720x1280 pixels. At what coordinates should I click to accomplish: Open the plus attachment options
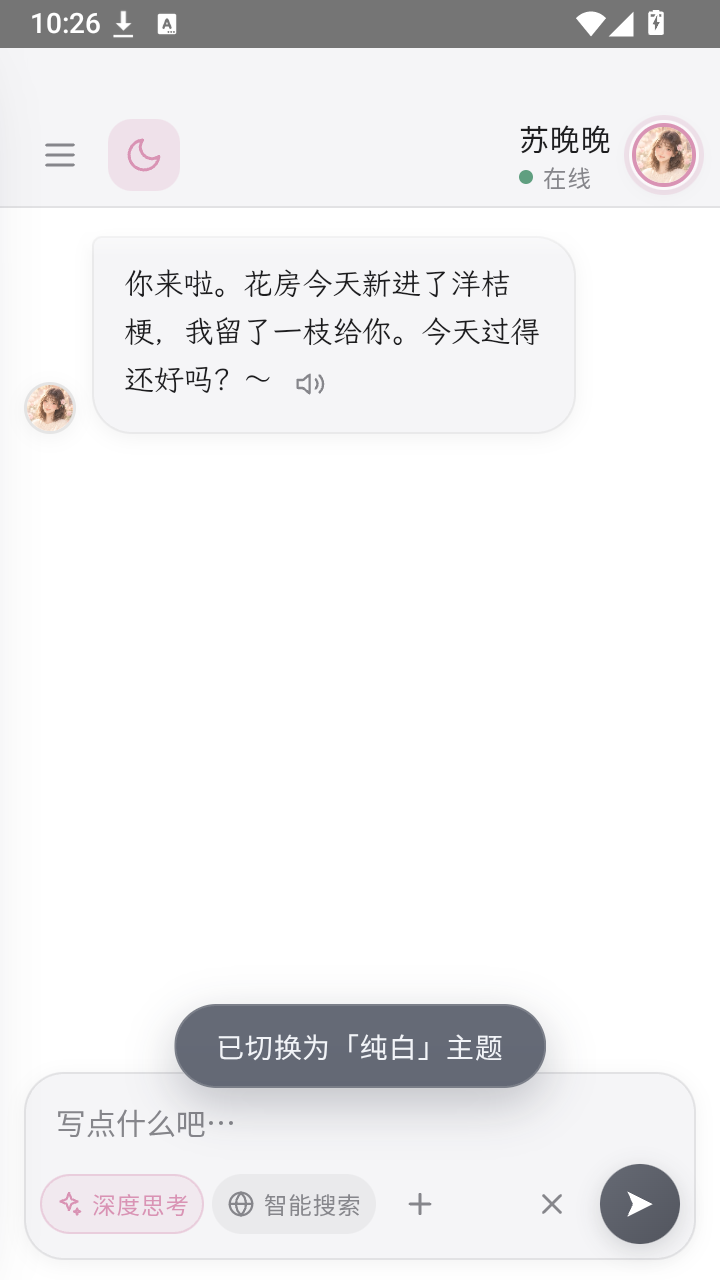pyautogui.click(x=420, y=1204)
